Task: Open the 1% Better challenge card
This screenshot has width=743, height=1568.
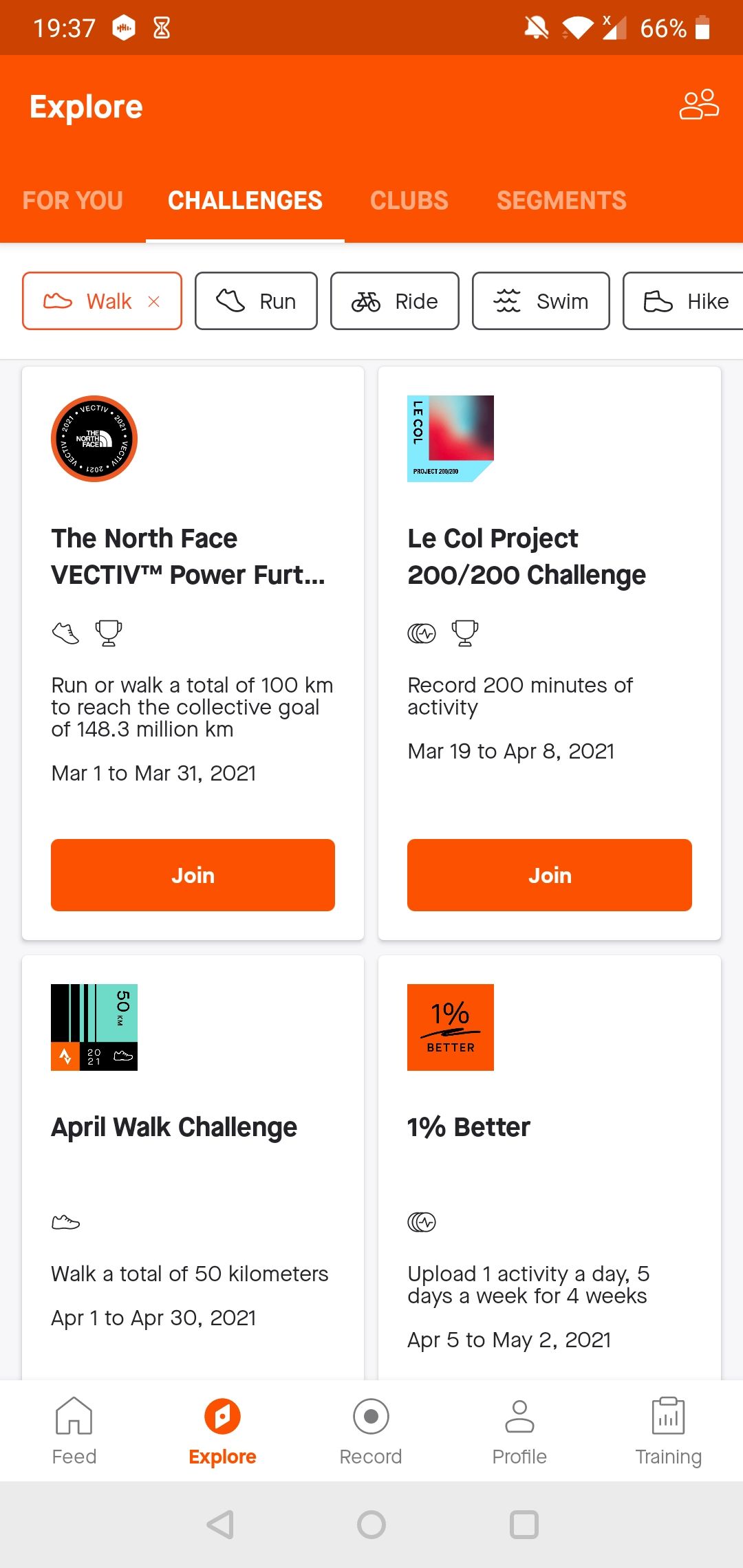Action: pos(469,1127)
